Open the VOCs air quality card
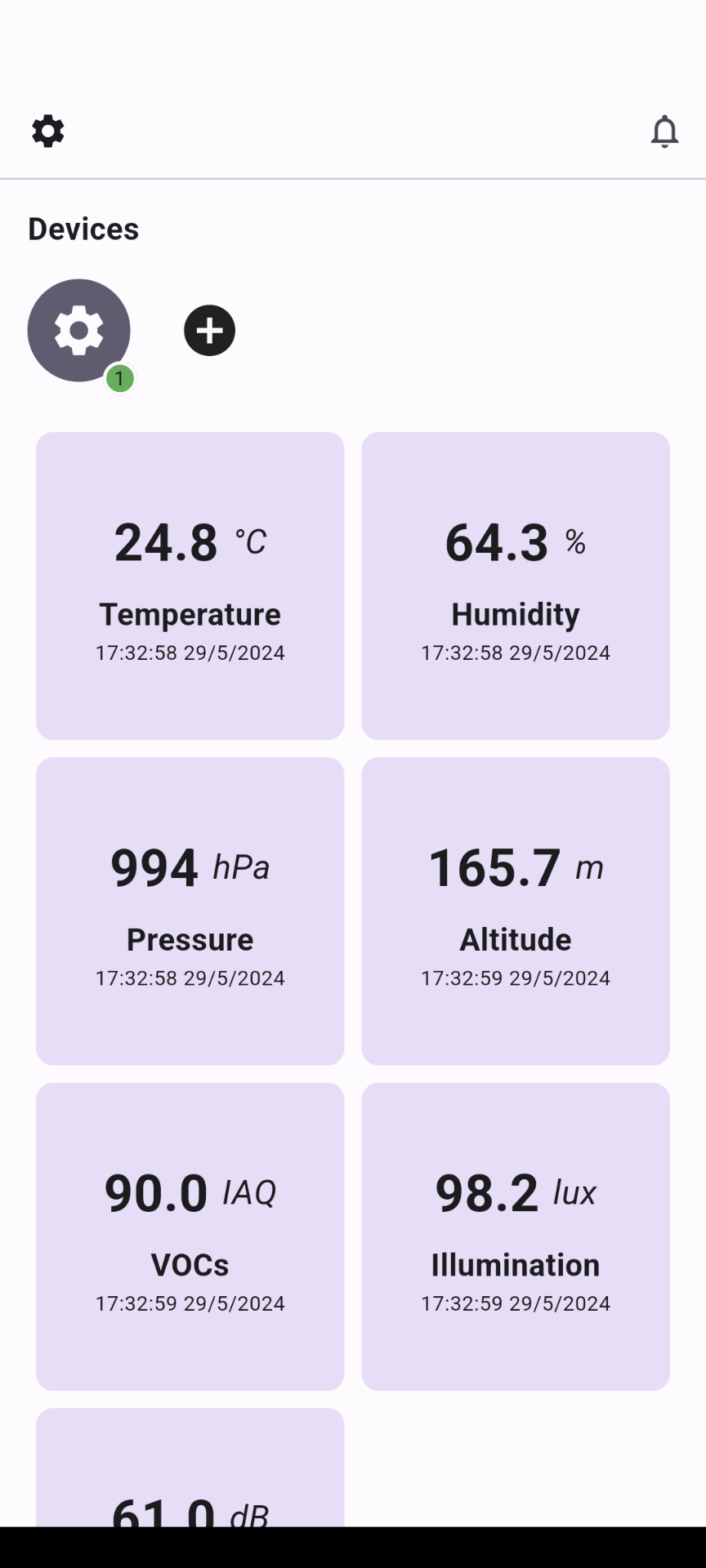Screen dimensions: 706x1568 (190, 1234)
